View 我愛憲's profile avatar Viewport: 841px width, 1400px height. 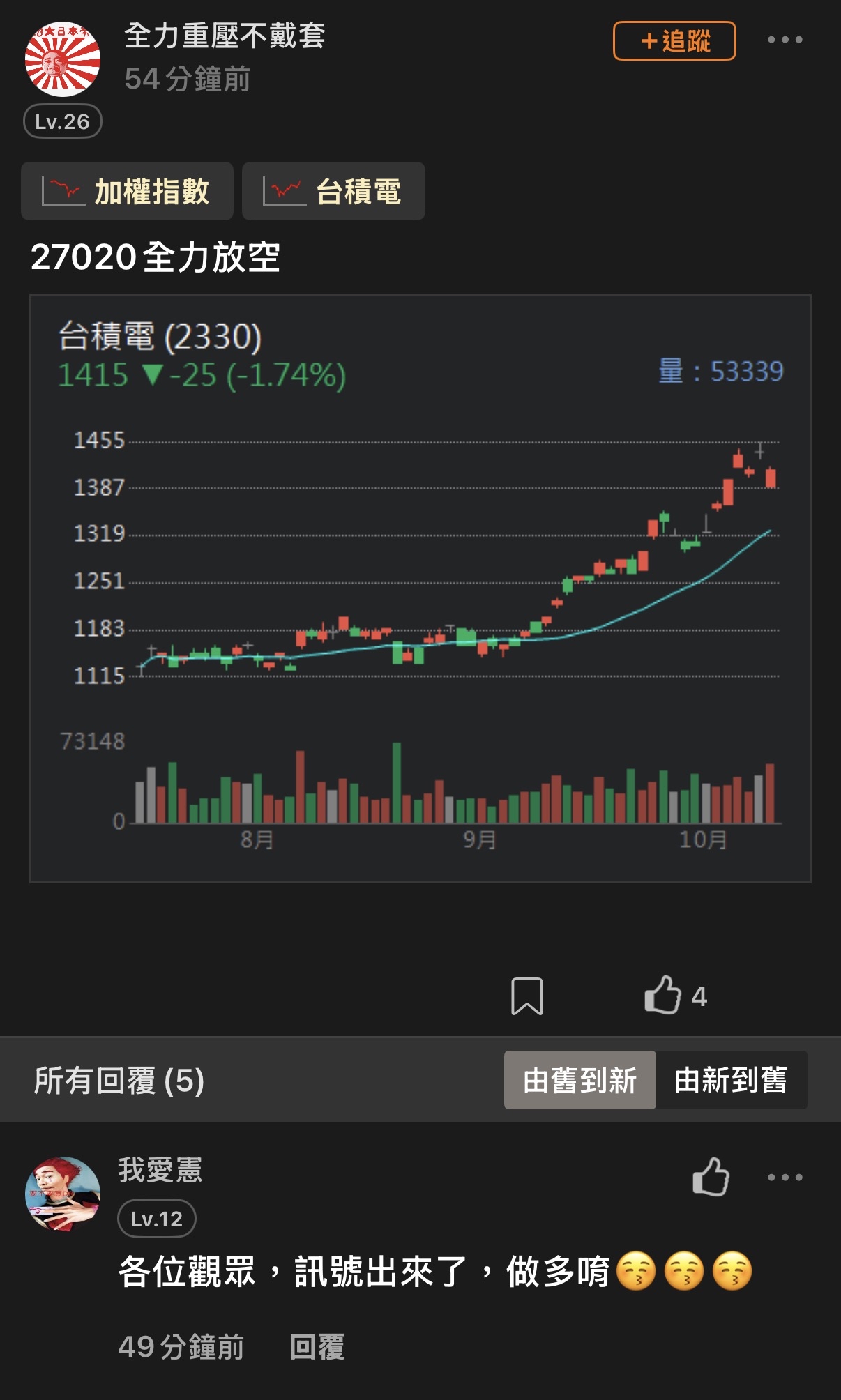[63, 1194]
